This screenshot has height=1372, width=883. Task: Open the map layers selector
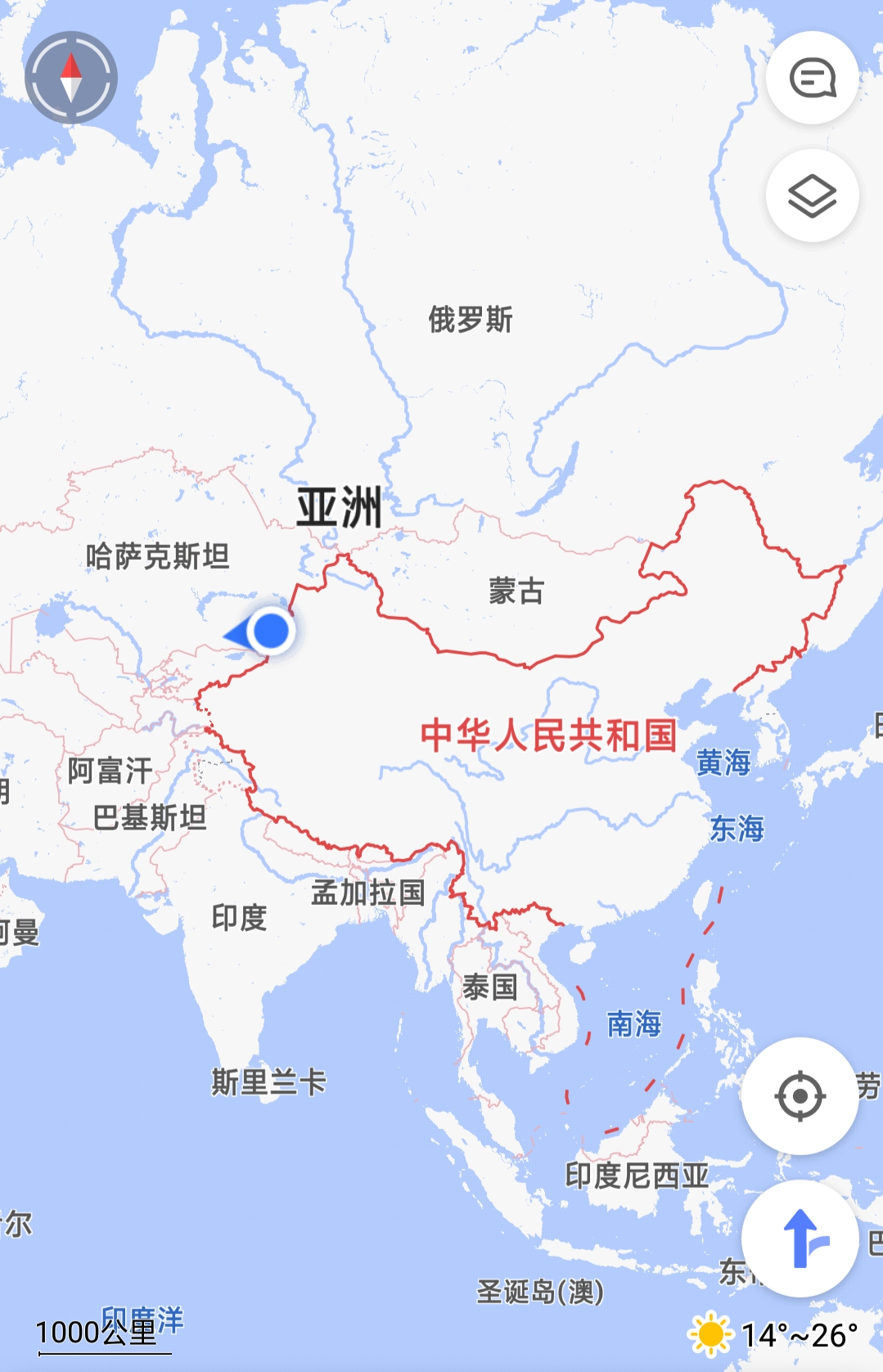point(812,196)
